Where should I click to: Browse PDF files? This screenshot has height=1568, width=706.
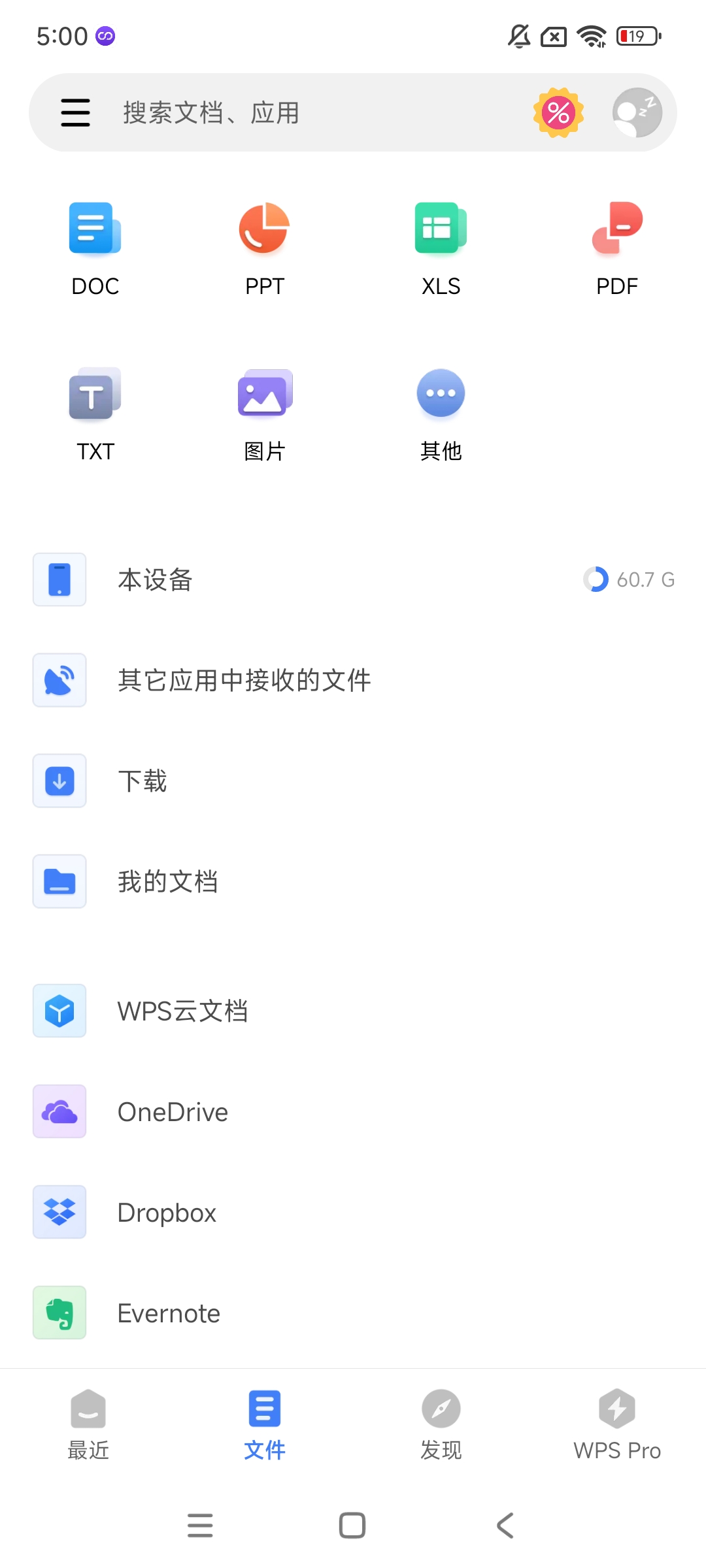click(x=616, y=248)
